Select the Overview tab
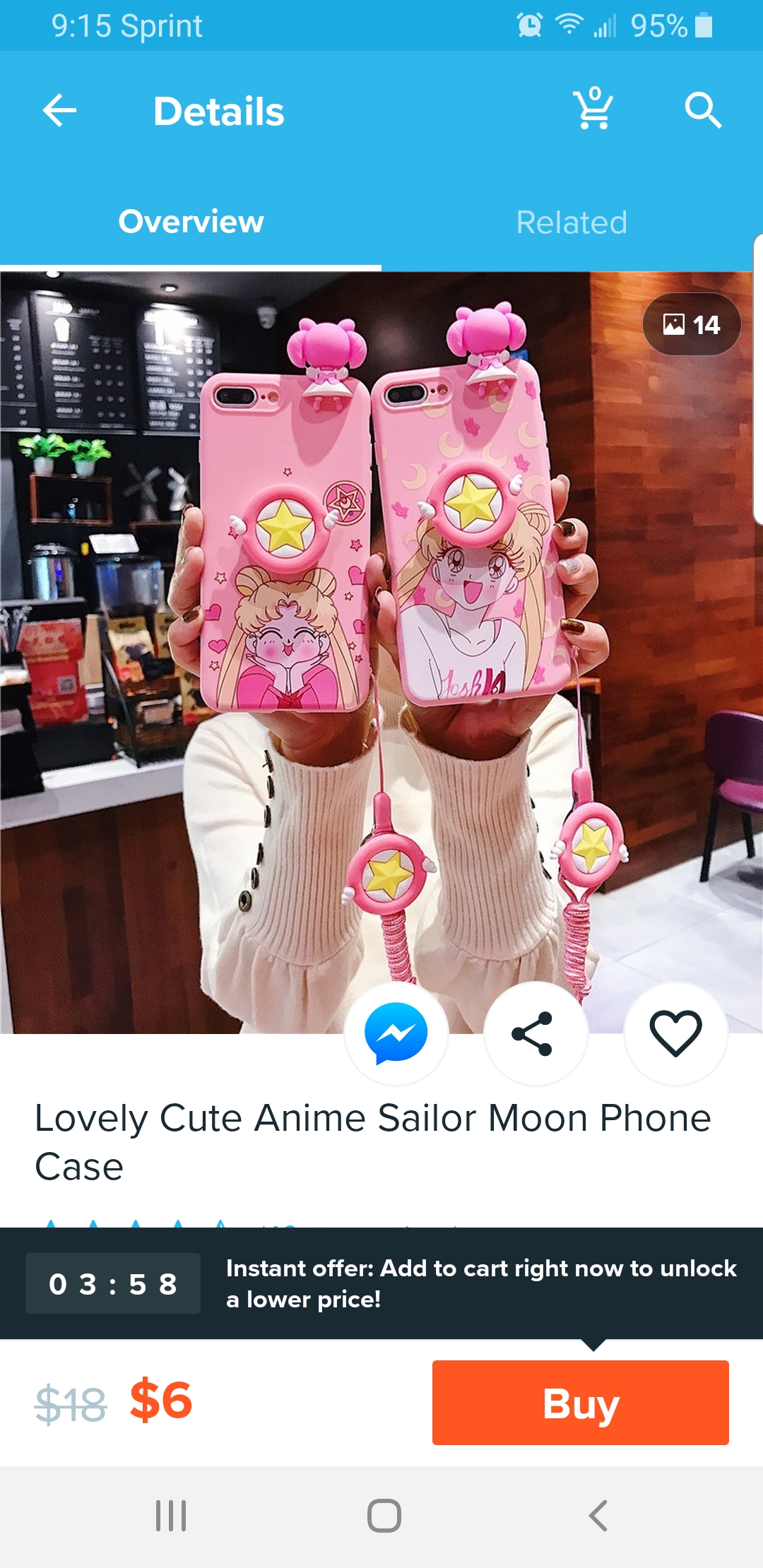The height and width of the screenshot is (1568, 763). (191, 222)
